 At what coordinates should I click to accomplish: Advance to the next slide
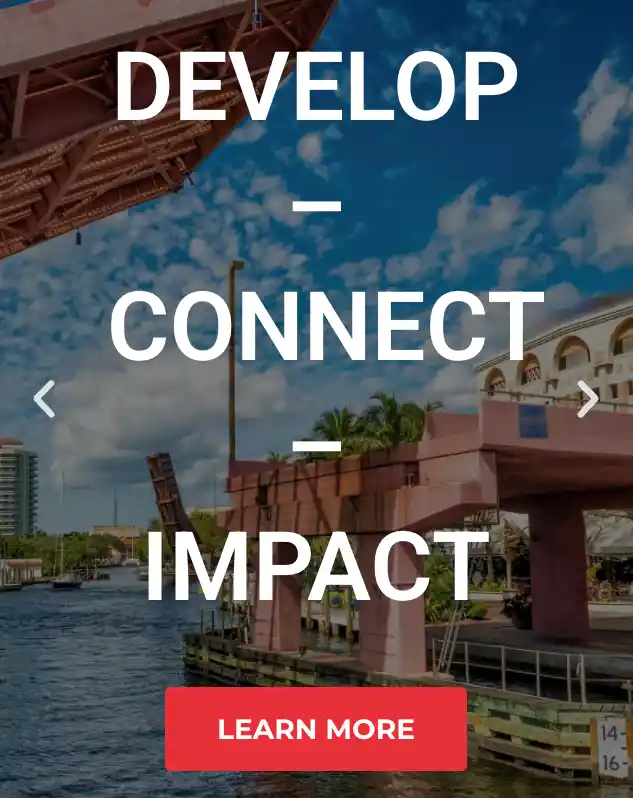(x=588, y=399)
